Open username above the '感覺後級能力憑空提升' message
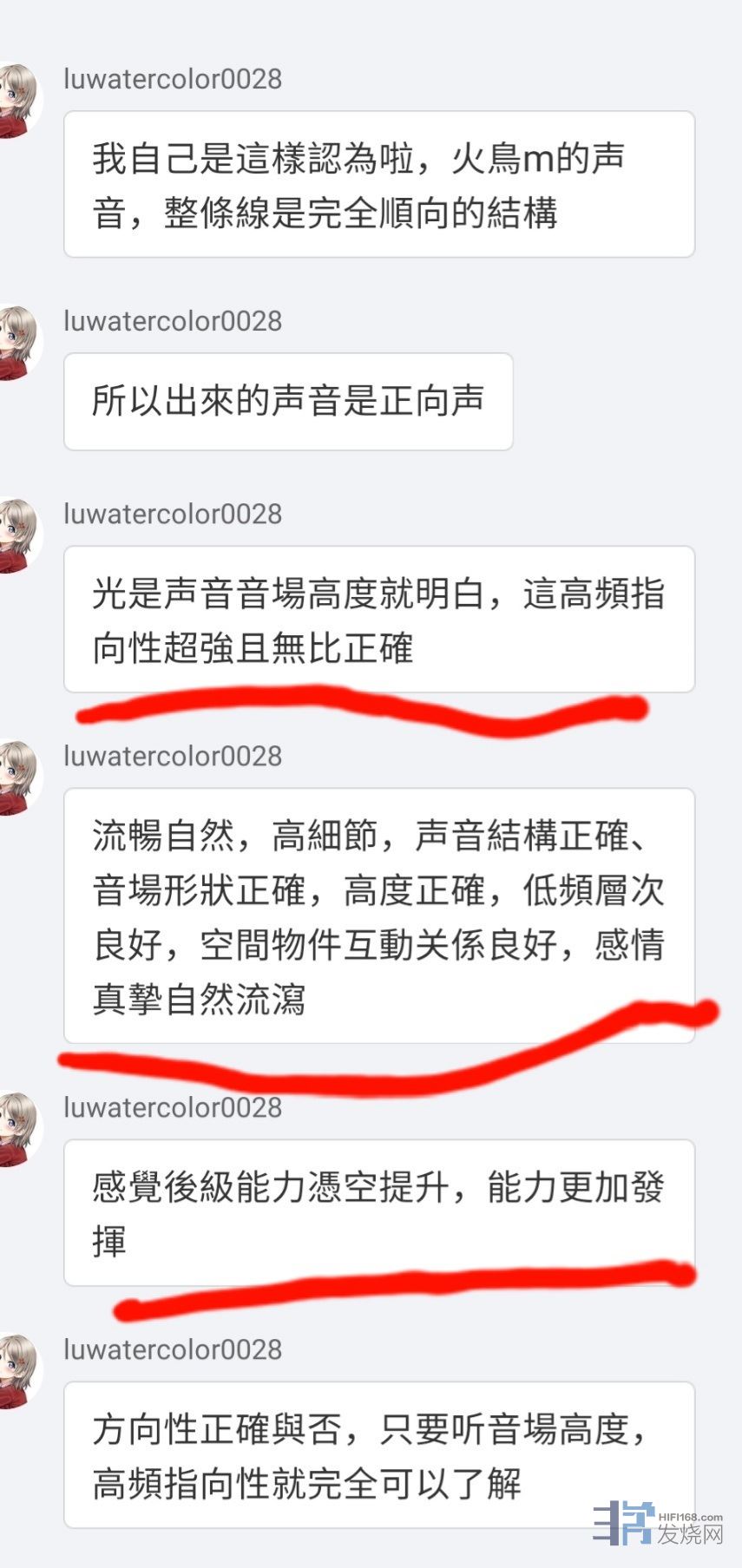 point(173,1107)
